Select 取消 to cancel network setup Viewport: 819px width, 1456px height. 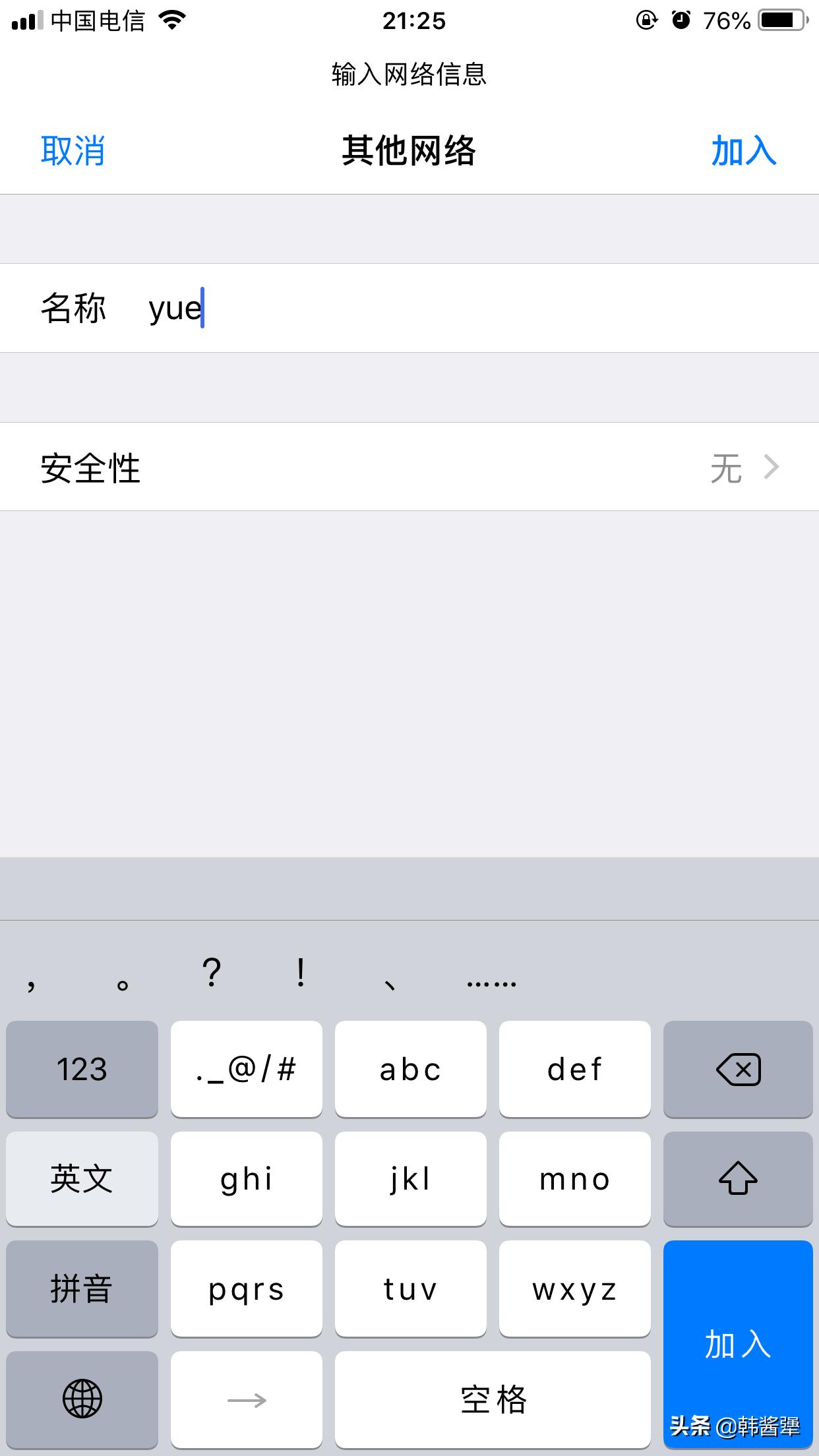[73, 150]
